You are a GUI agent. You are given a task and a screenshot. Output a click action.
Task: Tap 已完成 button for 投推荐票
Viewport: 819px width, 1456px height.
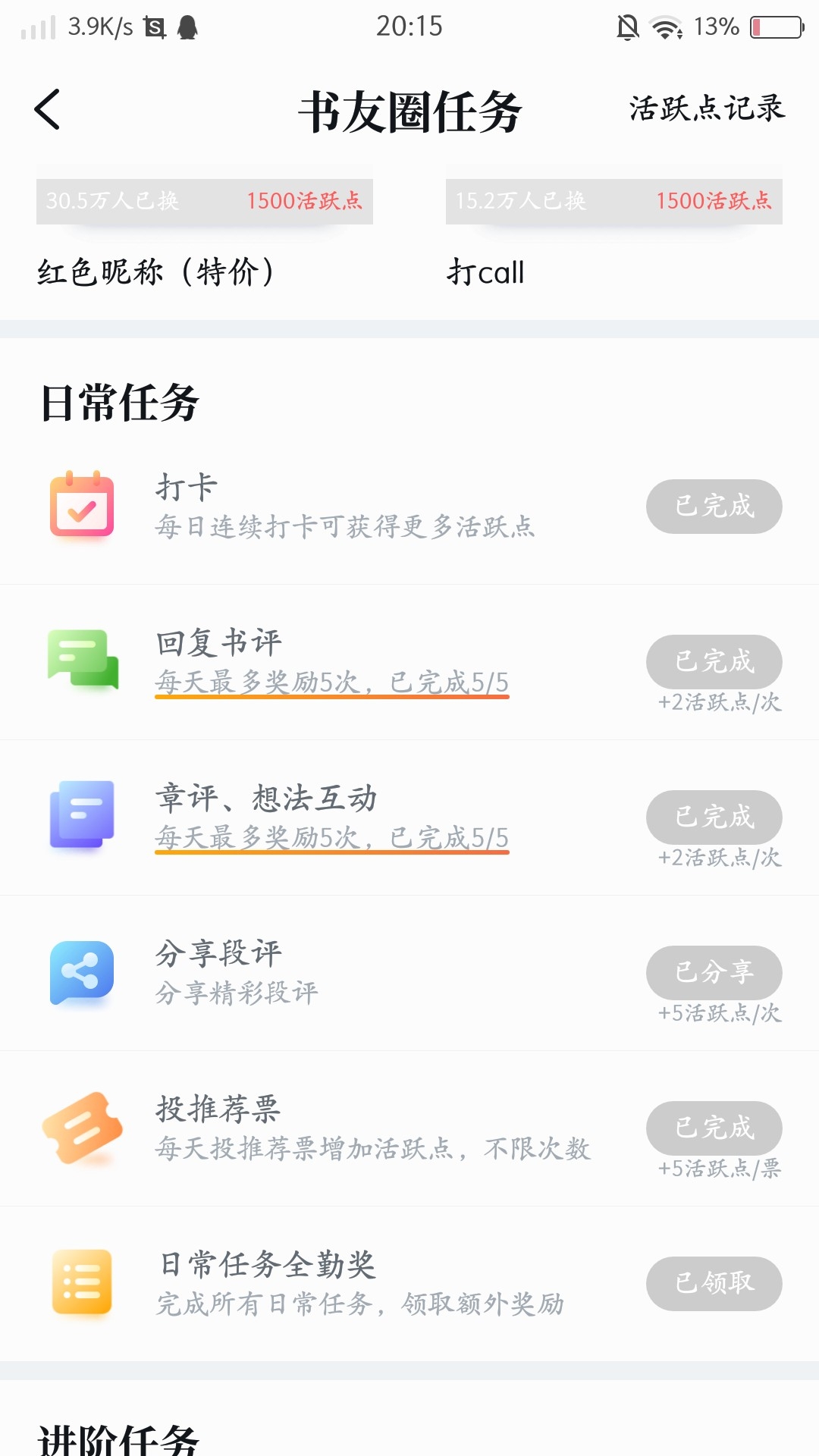(714, 1128)
